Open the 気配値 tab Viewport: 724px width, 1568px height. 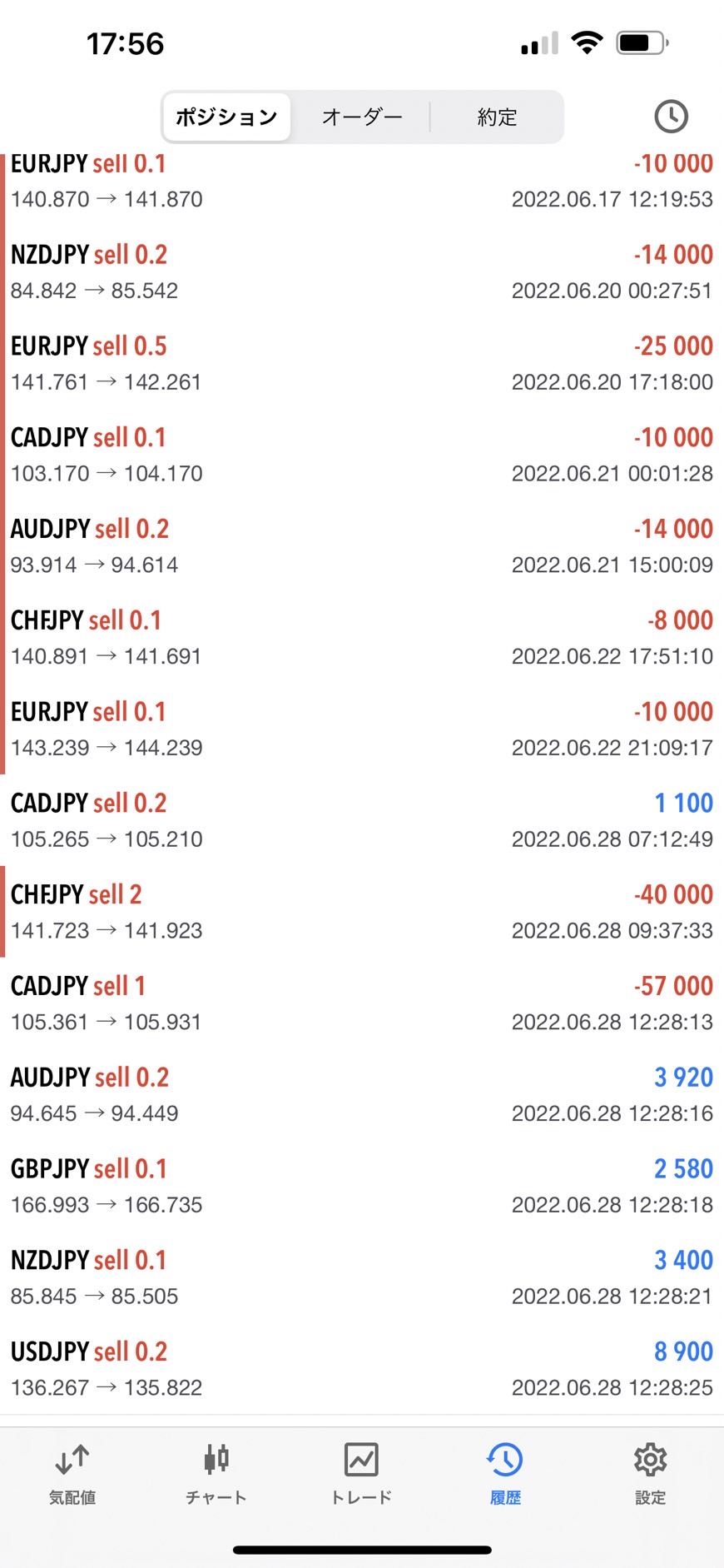(72, 1474)
